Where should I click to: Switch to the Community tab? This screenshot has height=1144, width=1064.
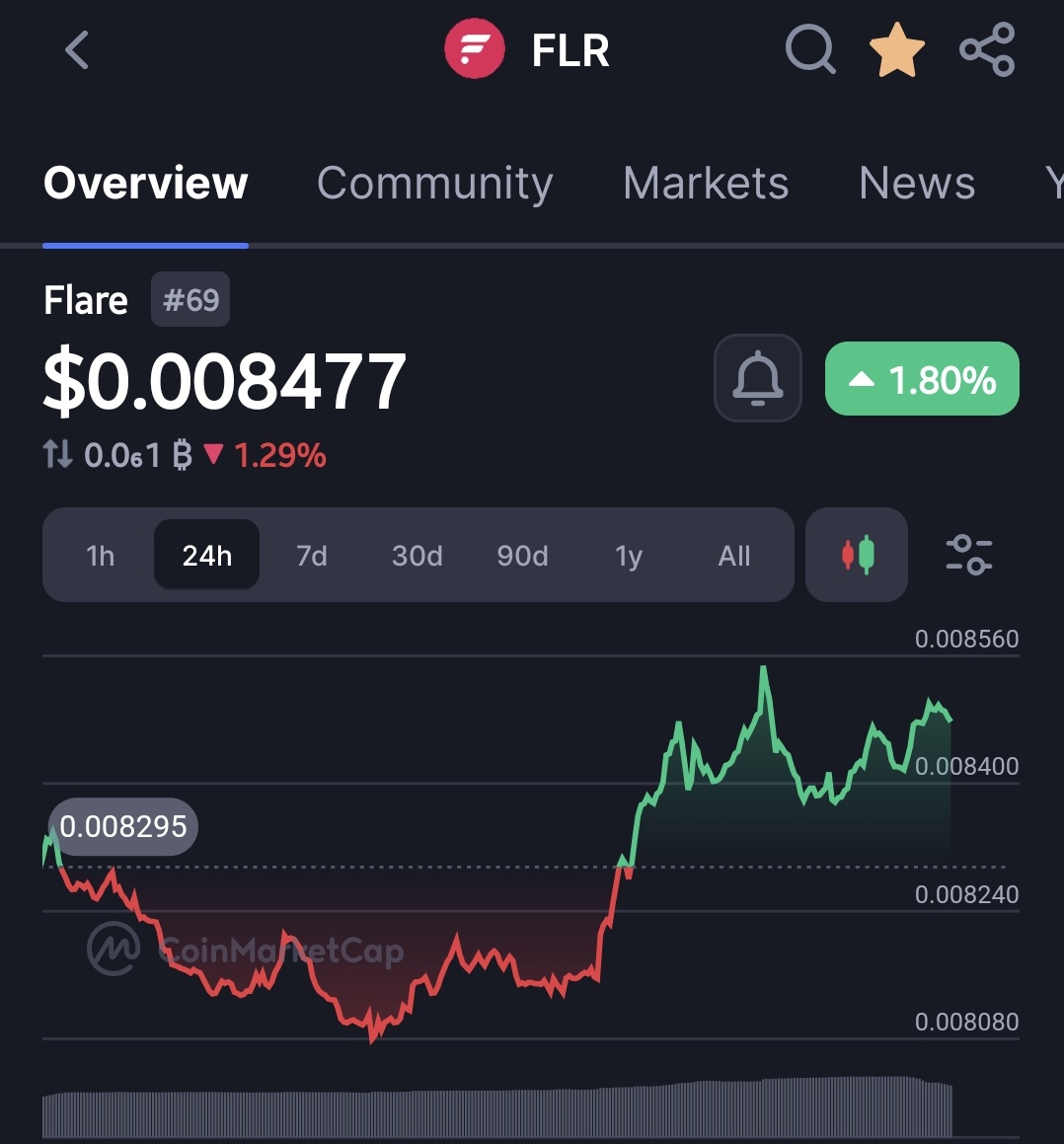434,184
